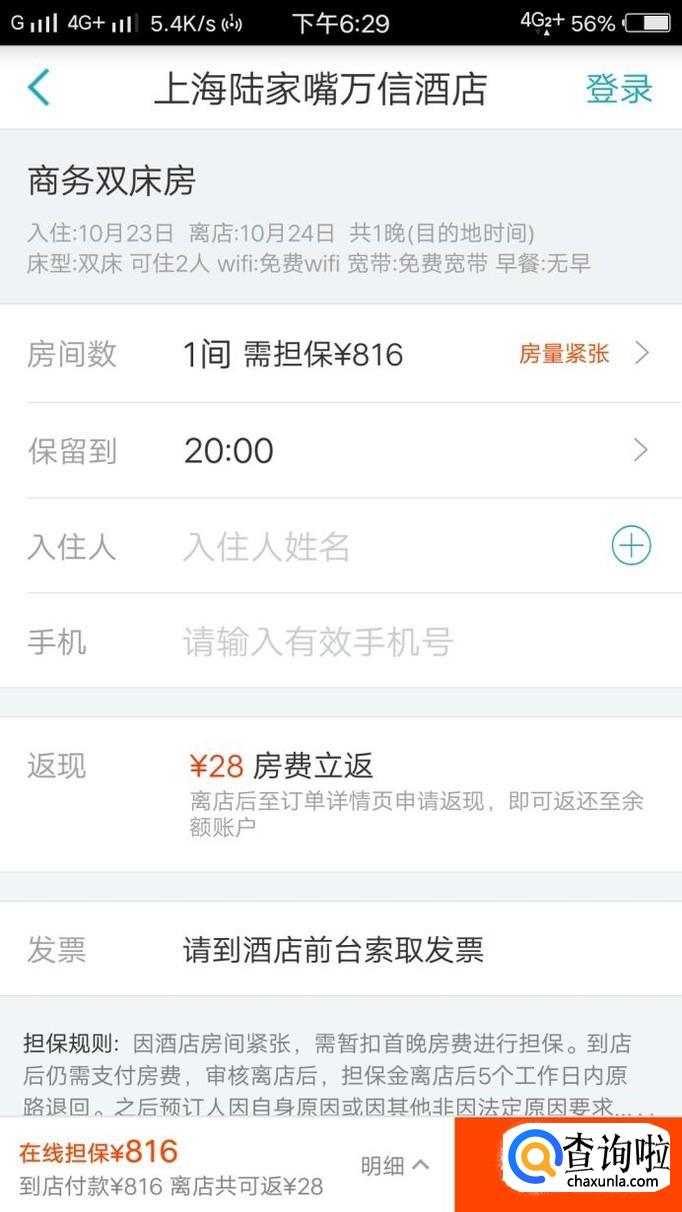Focus the 入住人姓名 guest name field

(x=380, y=547)
